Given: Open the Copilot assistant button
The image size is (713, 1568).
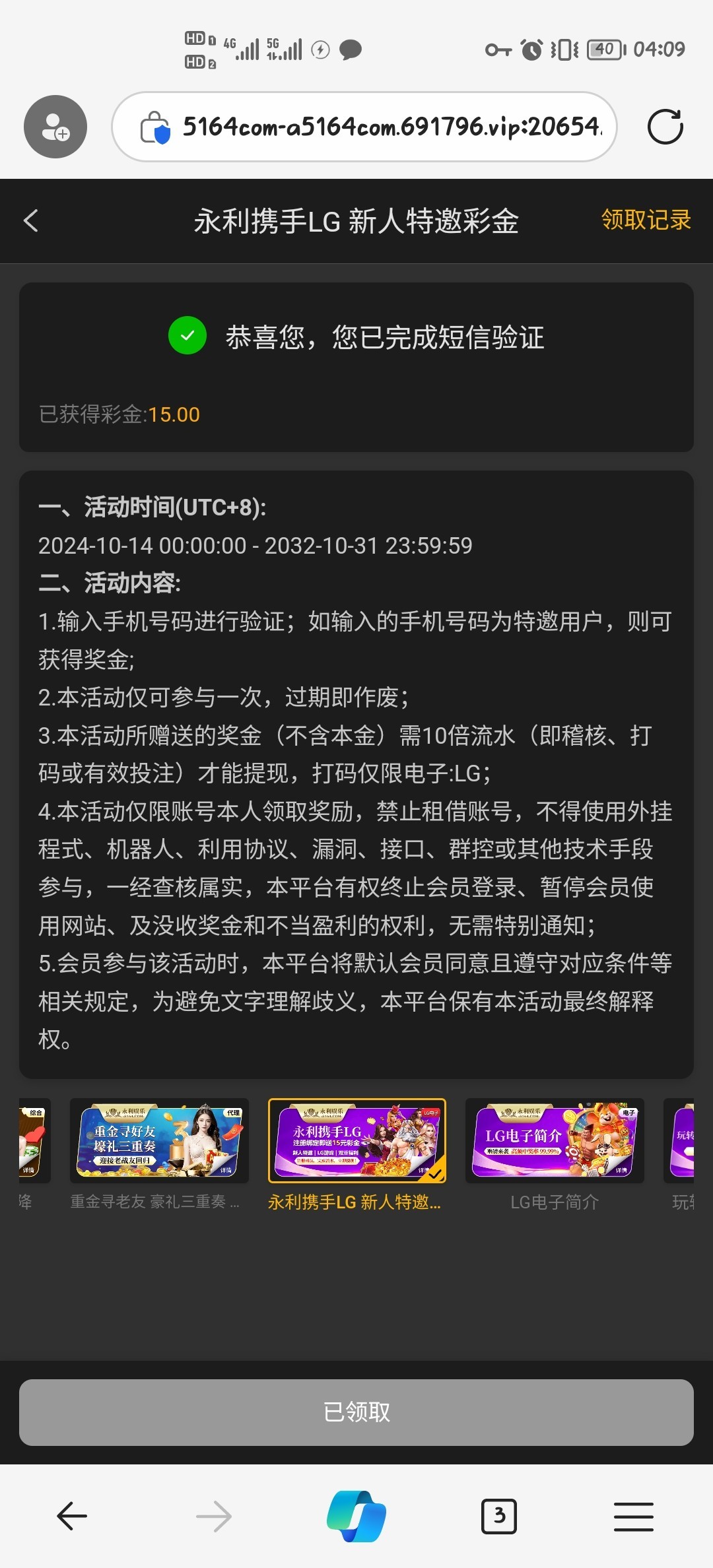Looking at the screenshot, I should click(356, 1516).
